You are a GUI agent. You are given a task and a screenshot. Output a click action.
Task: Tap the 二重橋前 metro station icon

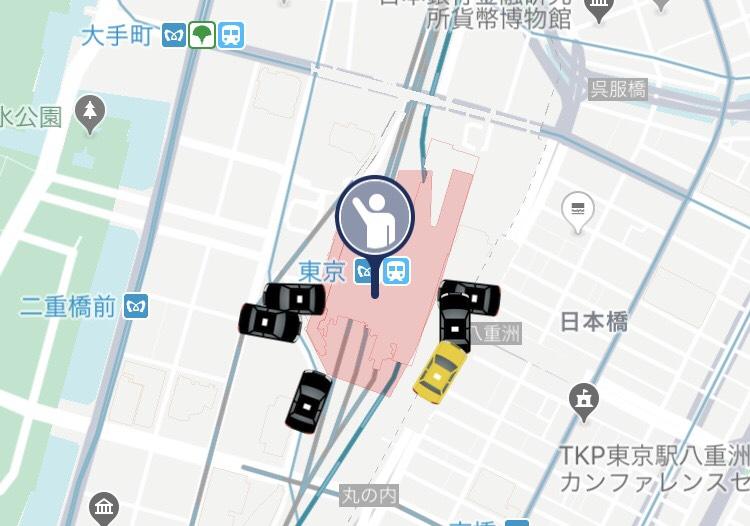point(136,307)
